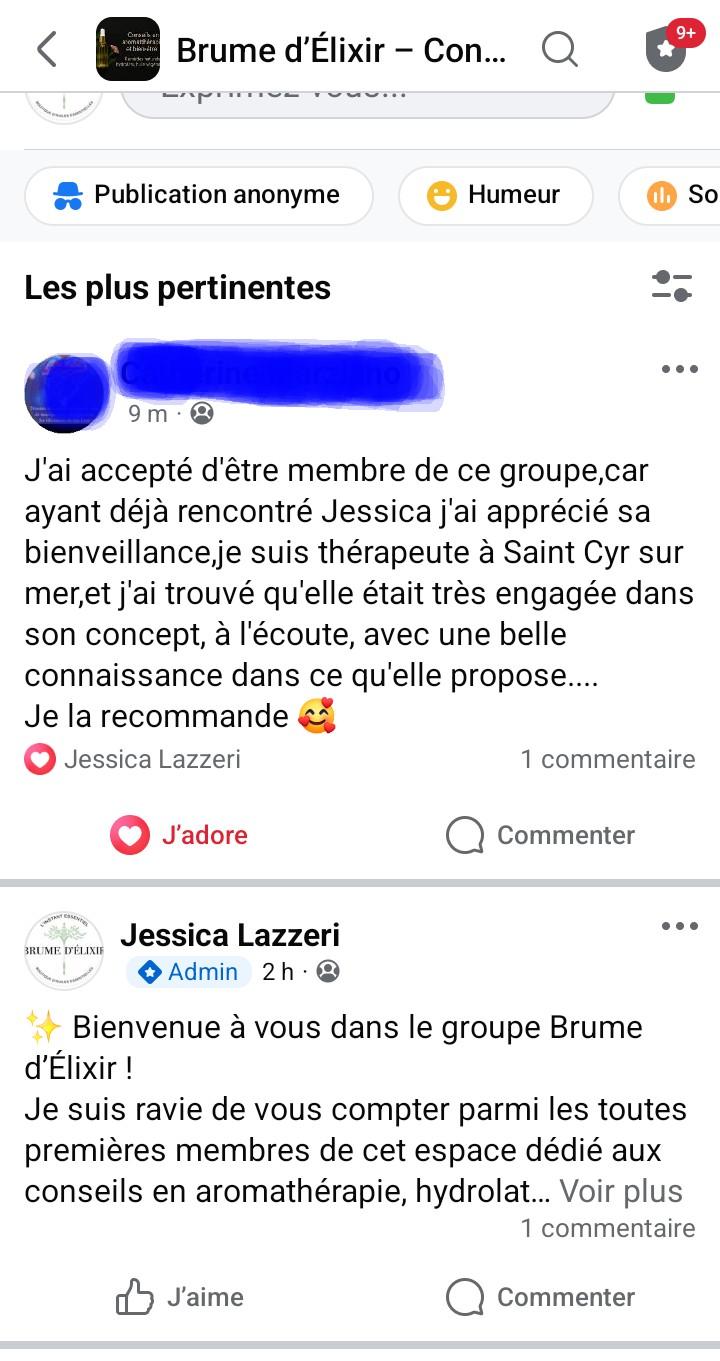Expand the welcome post with Voir plus
The image size is (720, 1361).
click(620, 1191)
